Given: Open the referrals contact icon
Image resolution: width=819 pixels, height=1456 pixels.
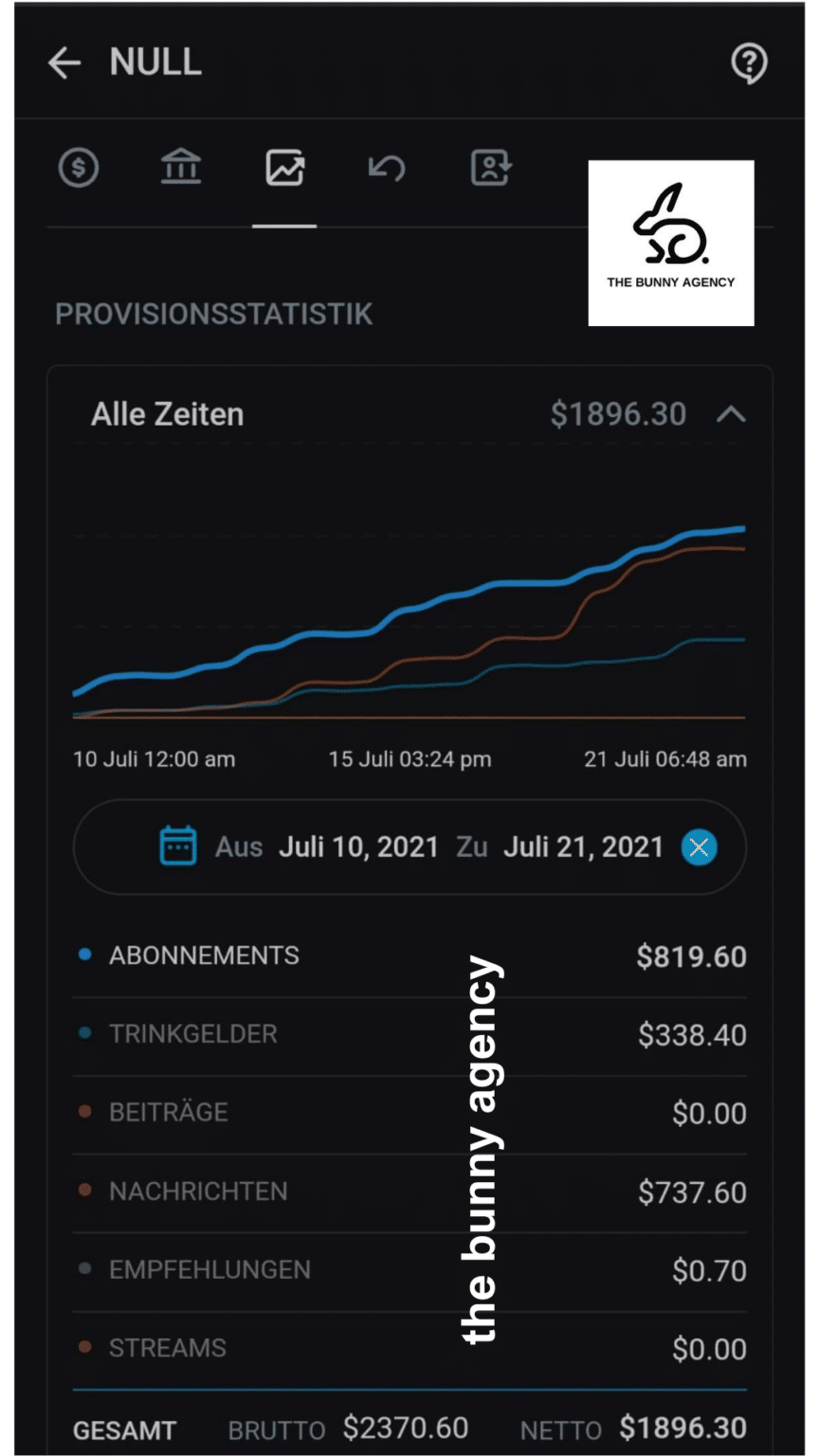Looking at the screenshot, I should 489,168.
